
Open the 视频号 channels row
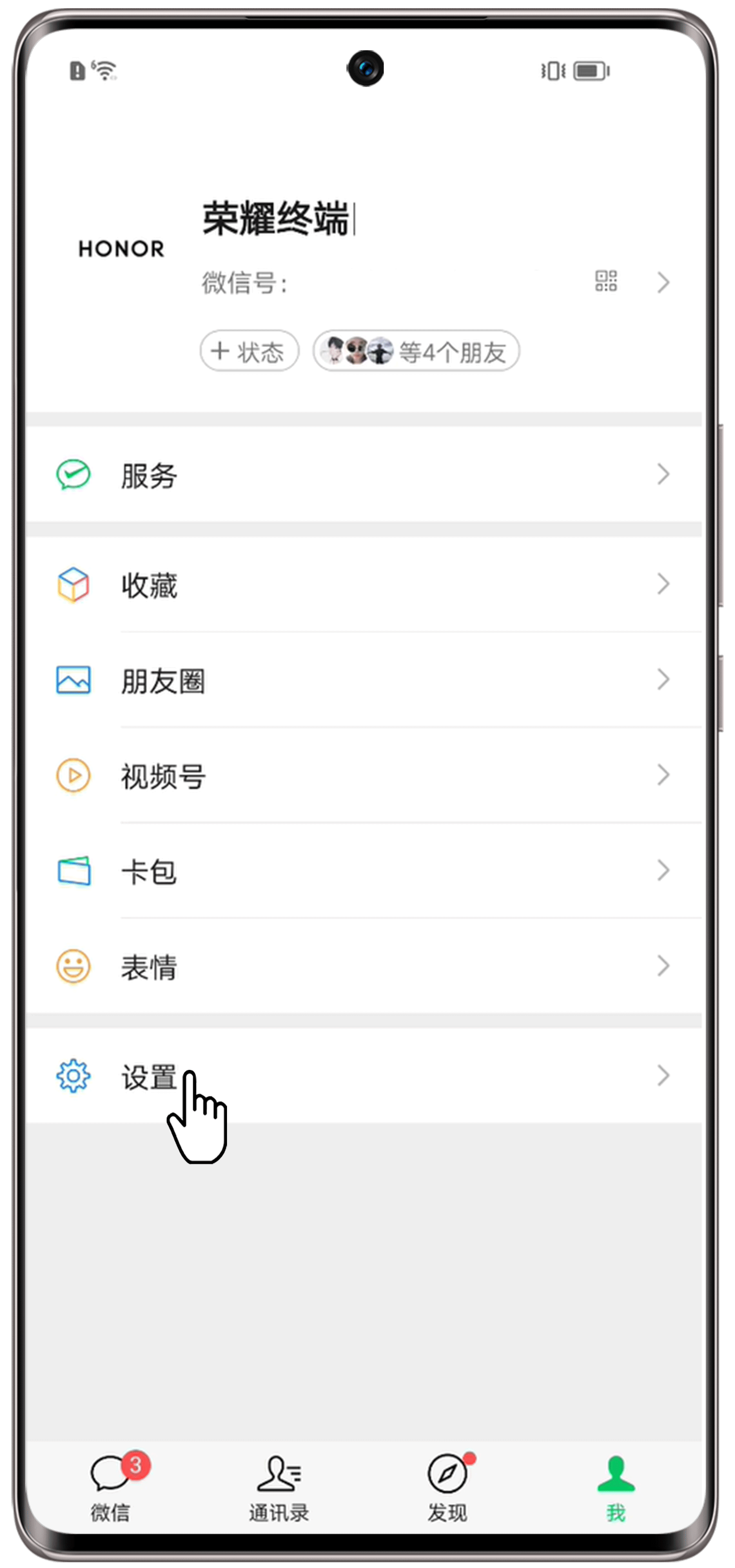tap(365, 775)
